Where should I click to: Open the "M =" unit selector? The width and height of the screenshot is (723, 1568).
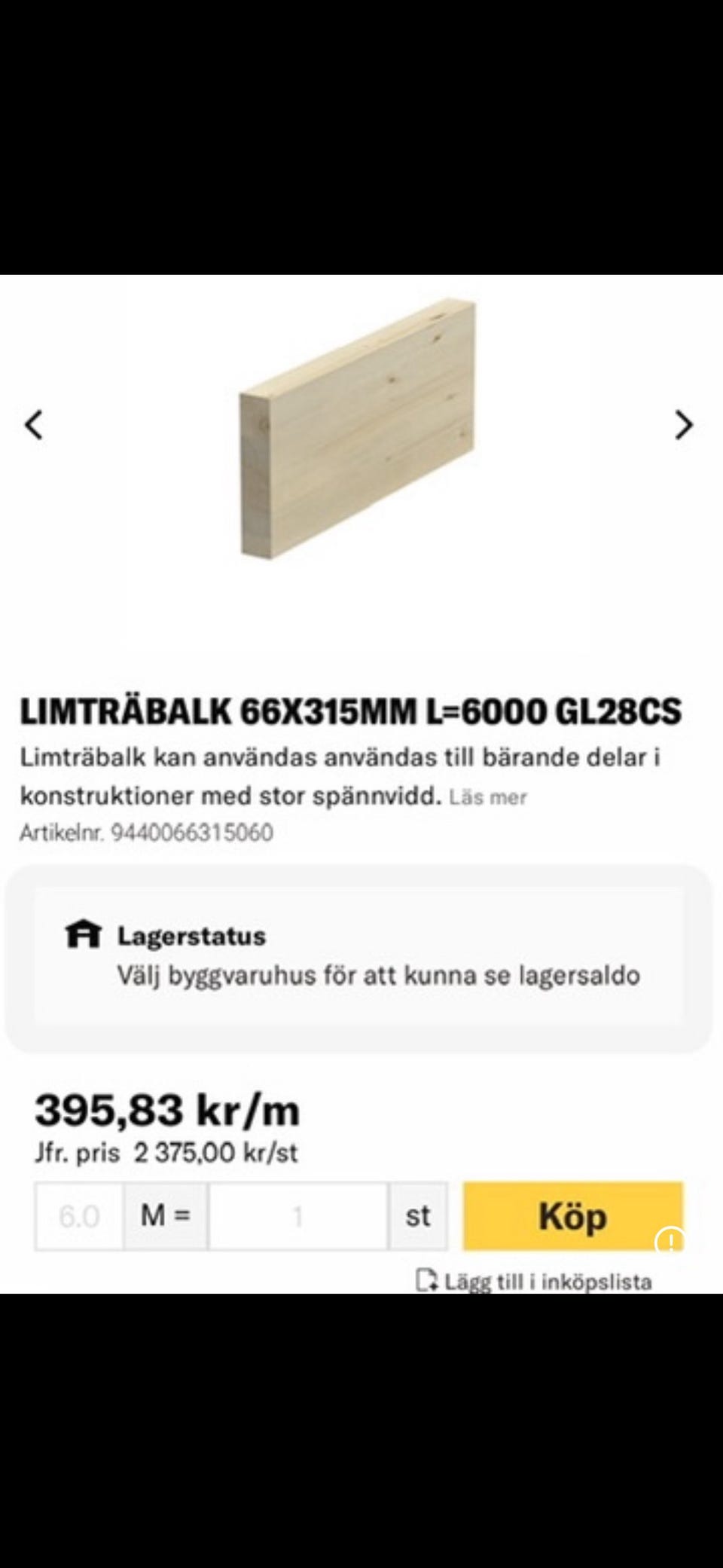point(165,1215)
